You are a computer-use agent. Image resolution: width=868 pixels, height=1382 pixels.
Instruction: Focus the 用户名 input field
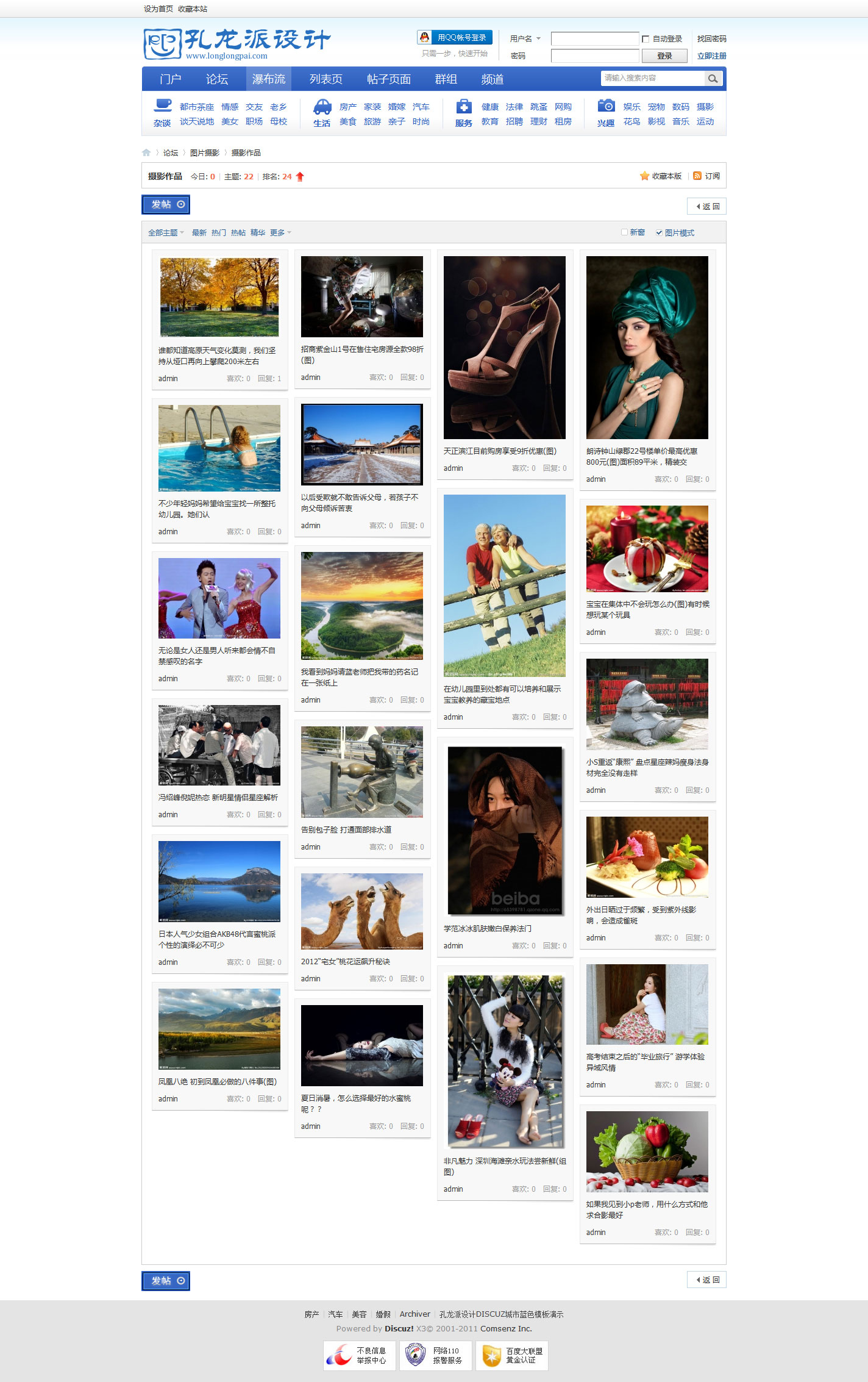(x=594, y=39)
